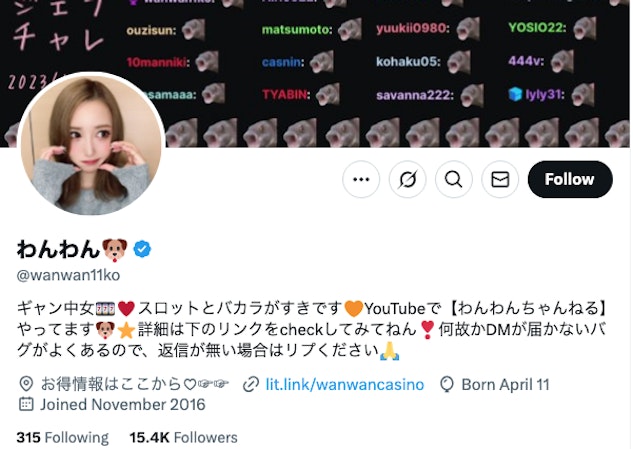View the 315 Following list
The width and height of the screenshot is (633, 449).
click(62, 437)
